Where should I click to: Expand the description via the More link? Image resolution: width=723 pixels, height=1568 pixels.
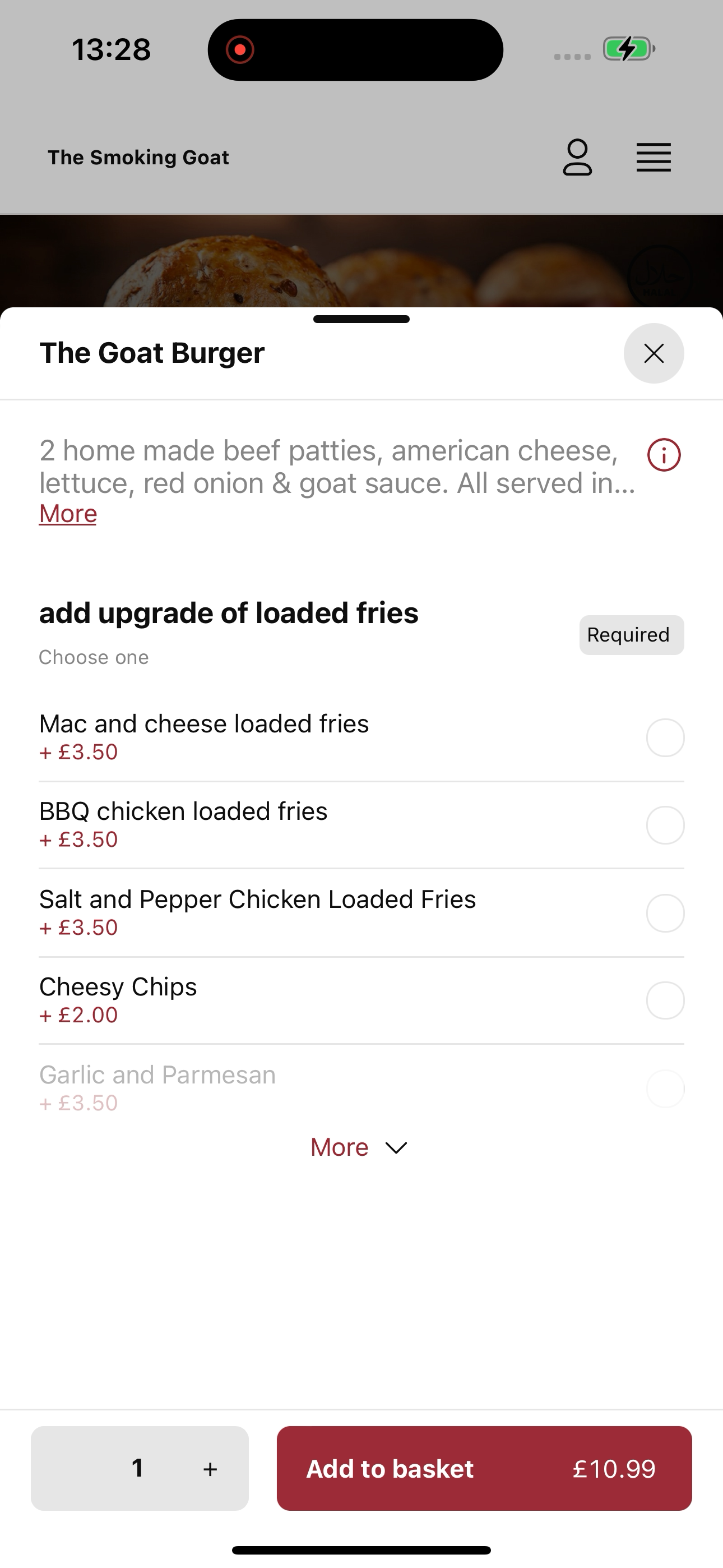click(x=68, y=514)
